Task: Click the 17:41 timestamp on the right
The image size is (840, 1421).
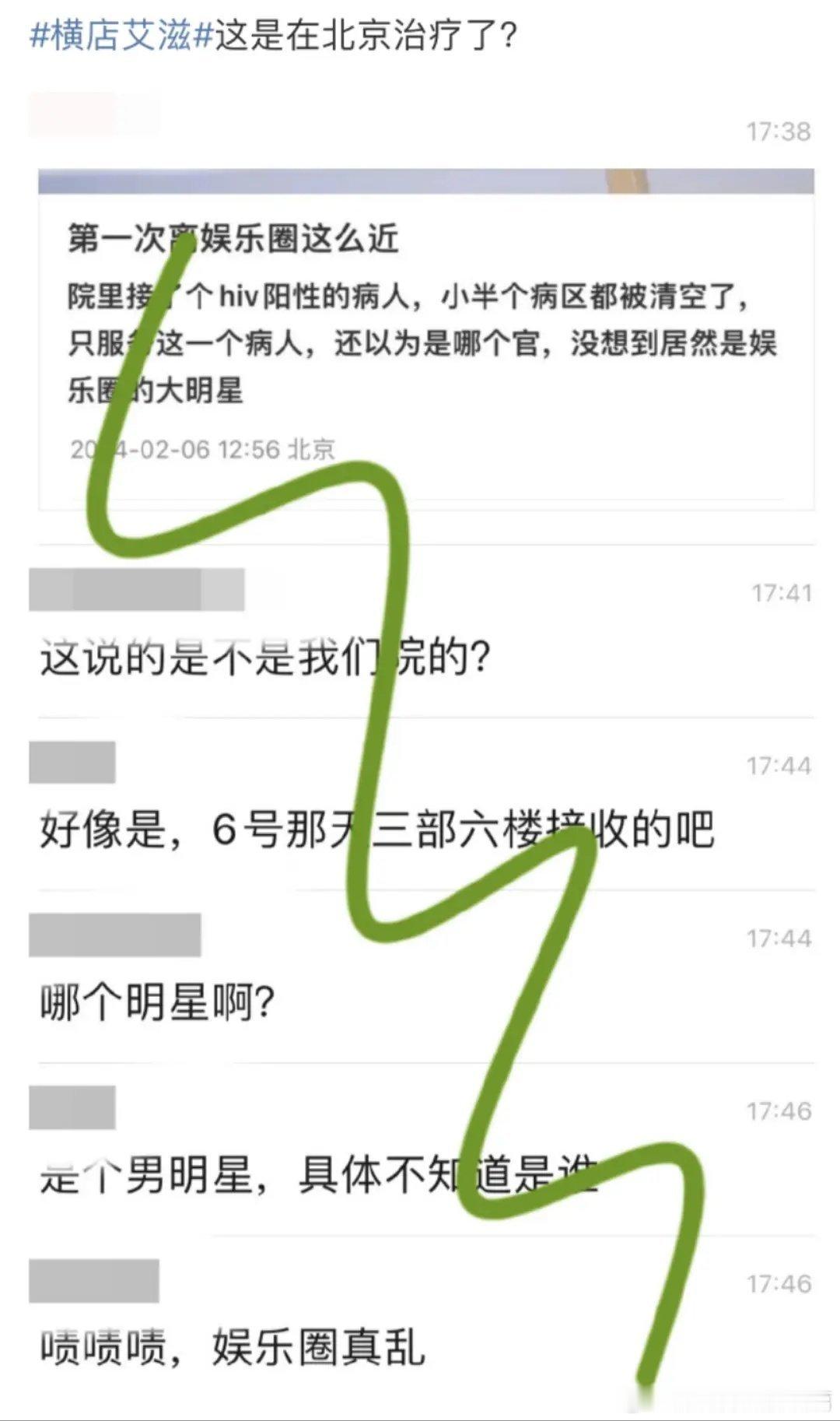Action: (x=780, y=592)
